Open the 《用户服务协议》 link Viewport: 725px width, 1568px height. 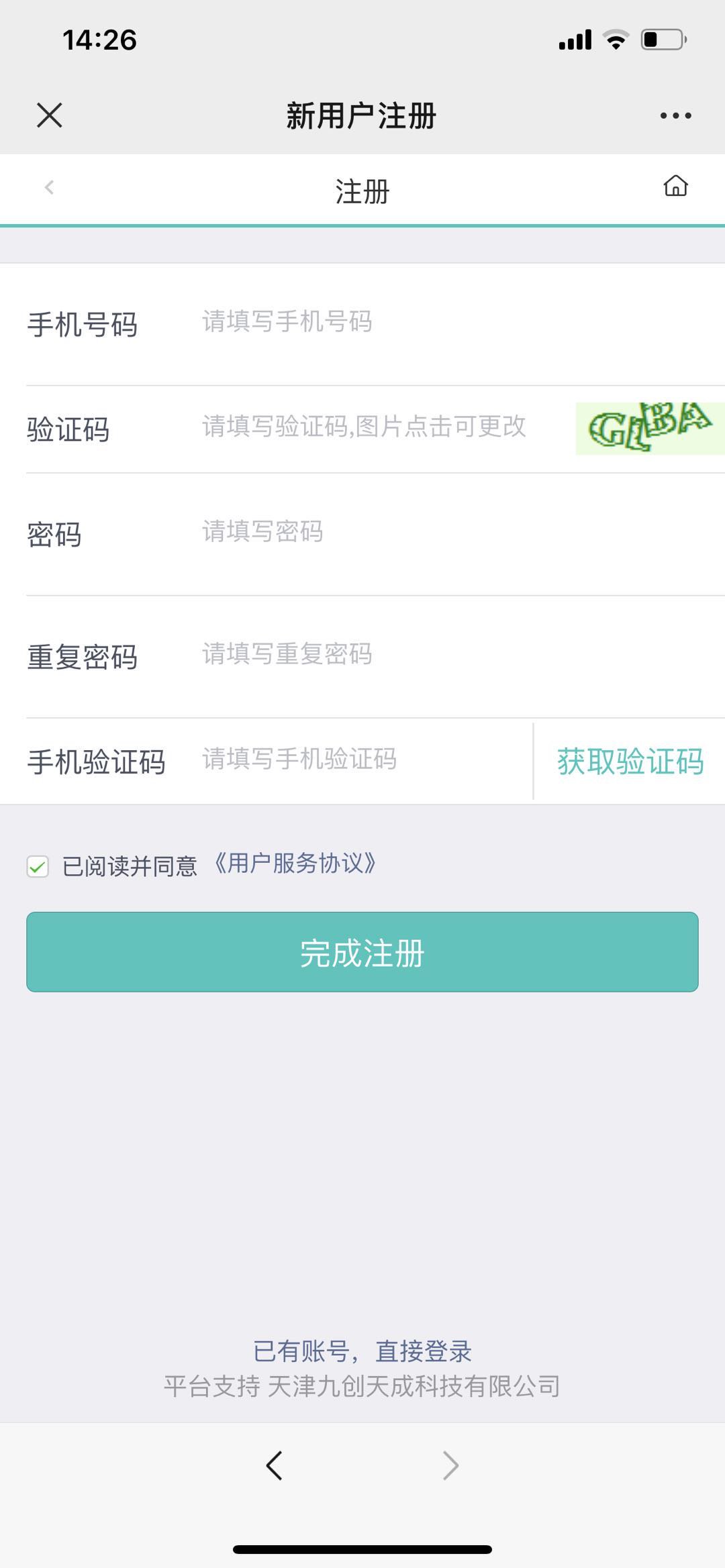click(294, 864)
